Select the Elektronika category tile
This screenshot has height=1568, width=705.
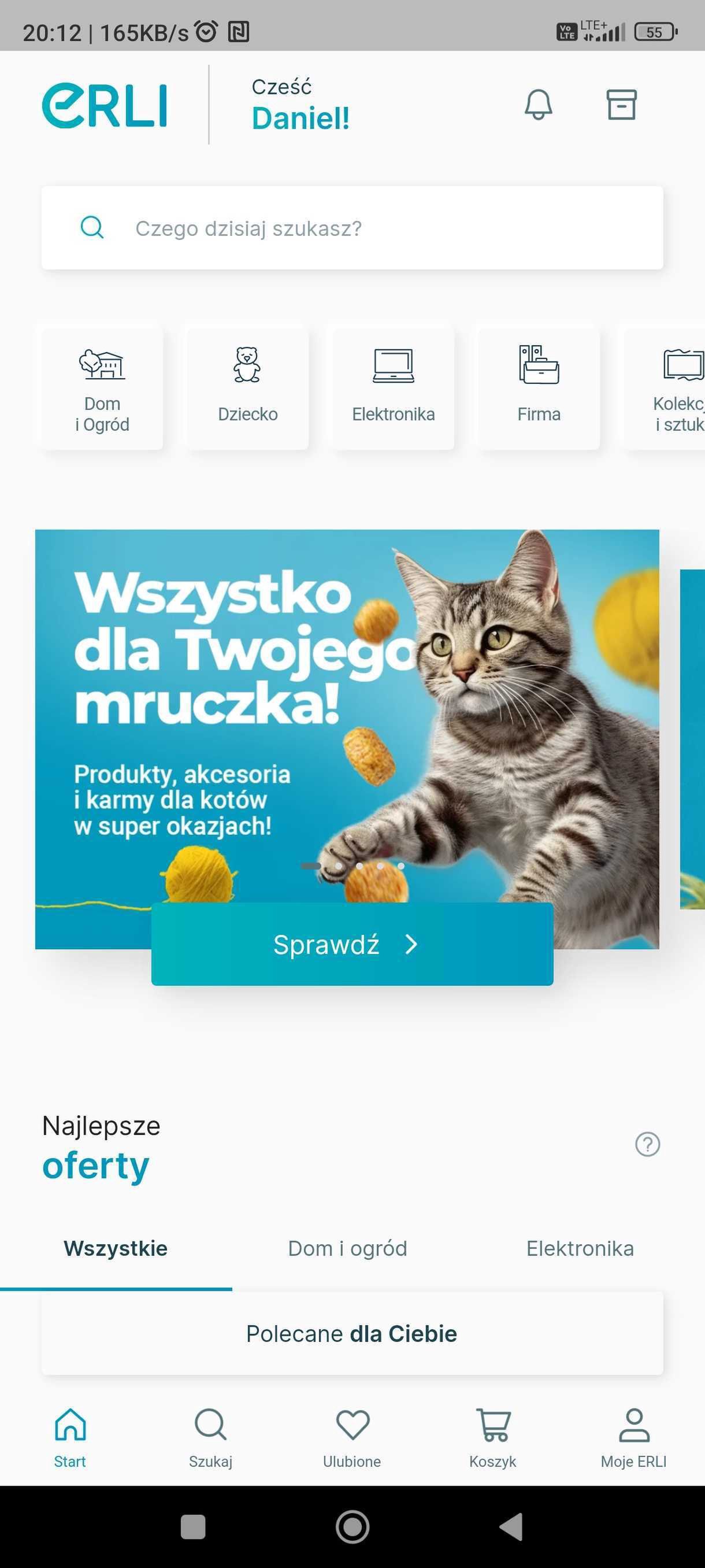click(393, 389)
